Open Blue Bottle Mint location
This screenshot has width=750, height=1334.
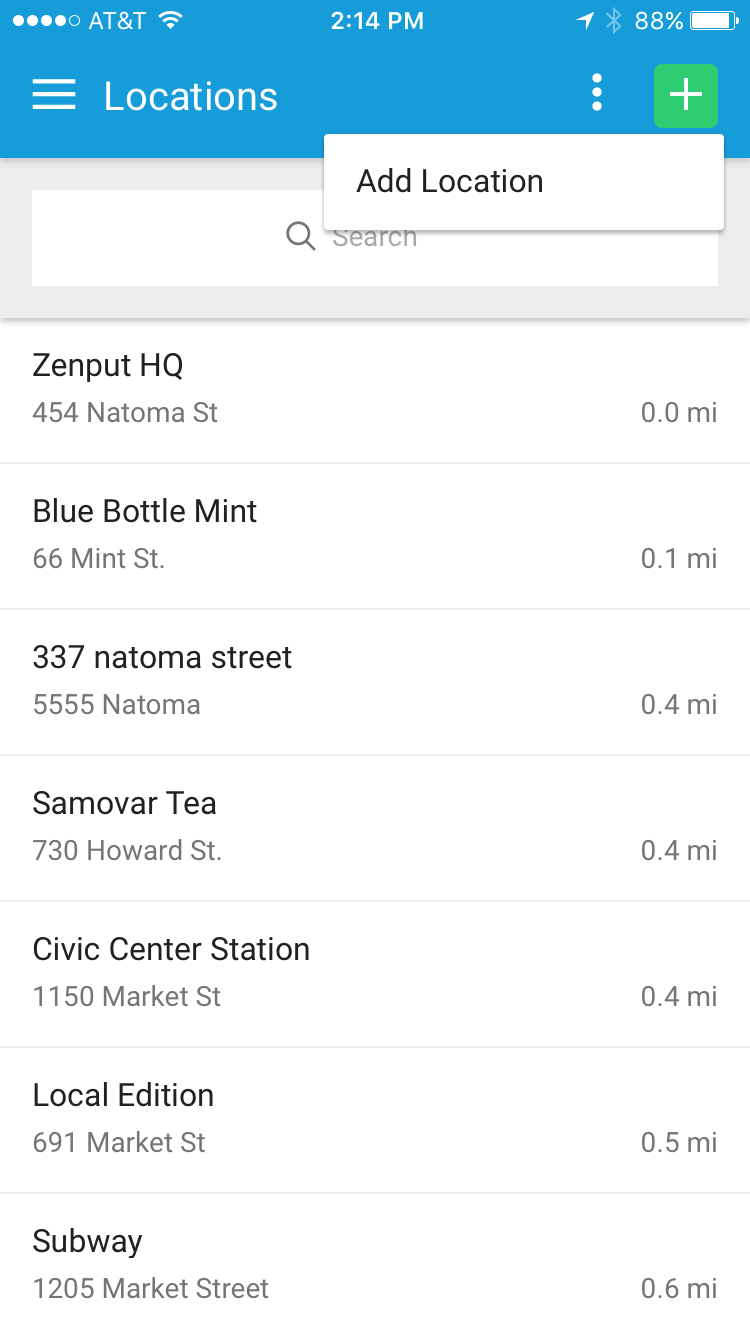[x=375, y=536]
